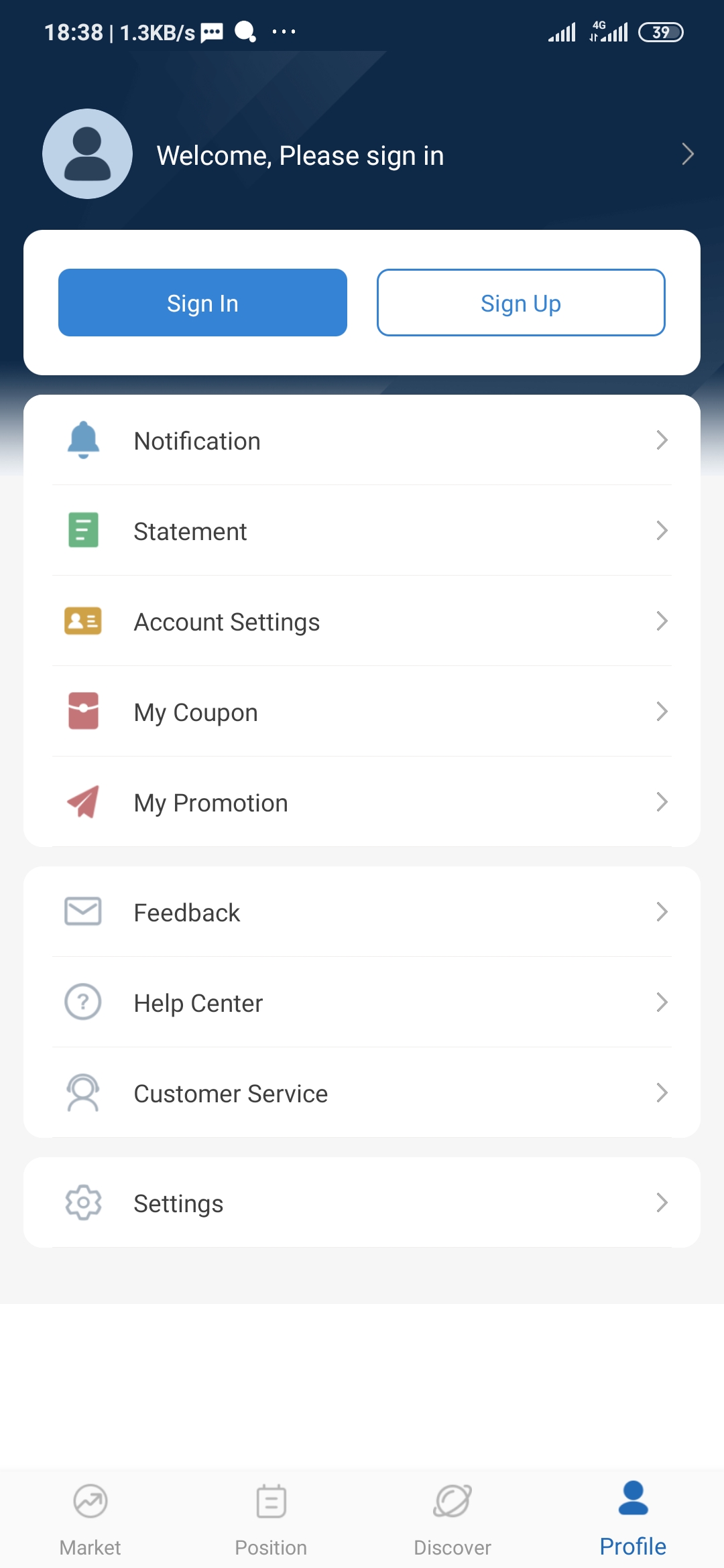Screen dimensions: 724x1568
Task: Expand the Settings row chevron
Action: click(662, 1203)
